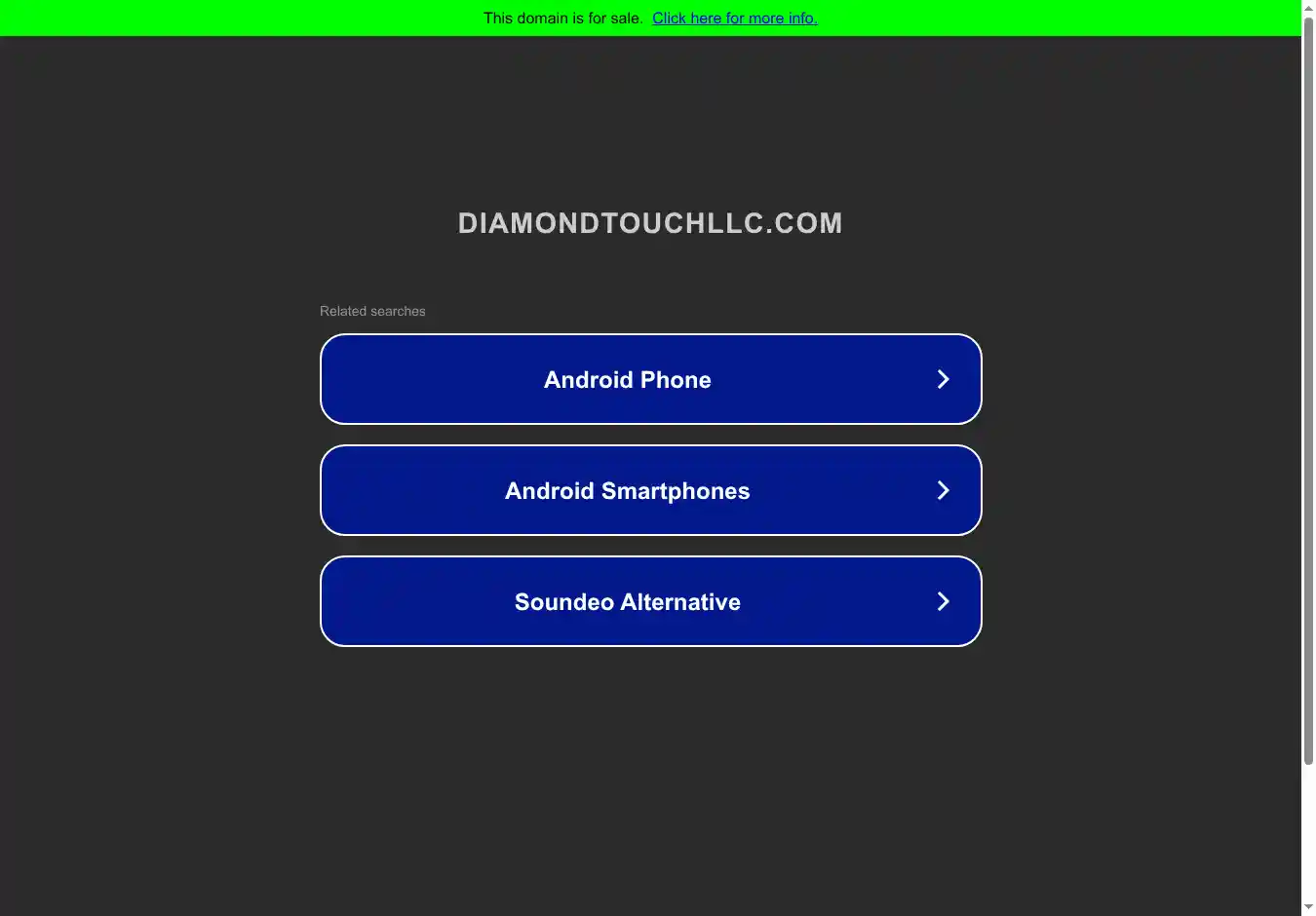This screenshot has width=1316, height=916.
Task: Select the Android Smartphones search result
Action: click(x=650, y=490)
